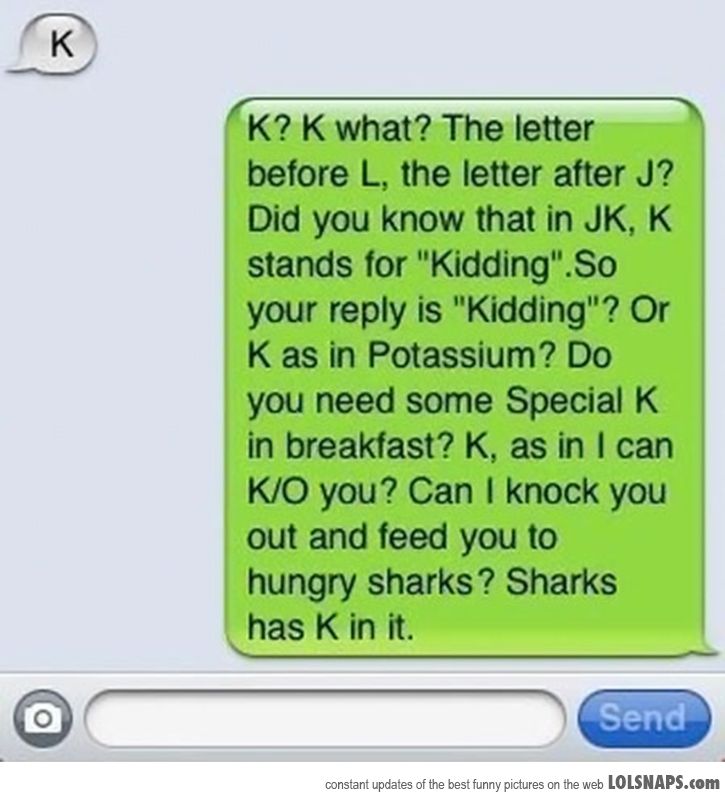Open the camera attachment icon
The image size is (725, 802).
tap(42, 718)
